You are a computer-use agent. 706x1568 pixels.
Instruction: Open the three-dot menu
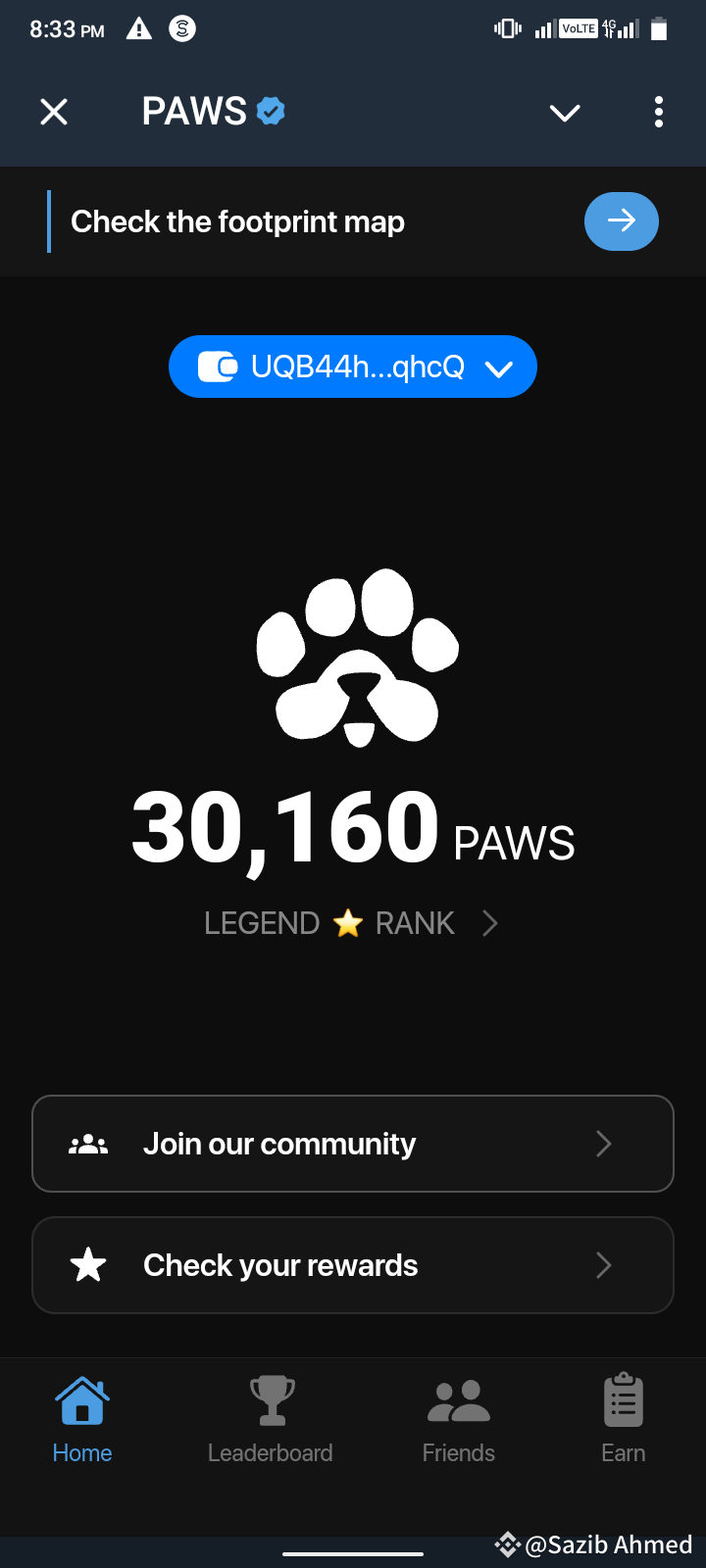point(658,112)
